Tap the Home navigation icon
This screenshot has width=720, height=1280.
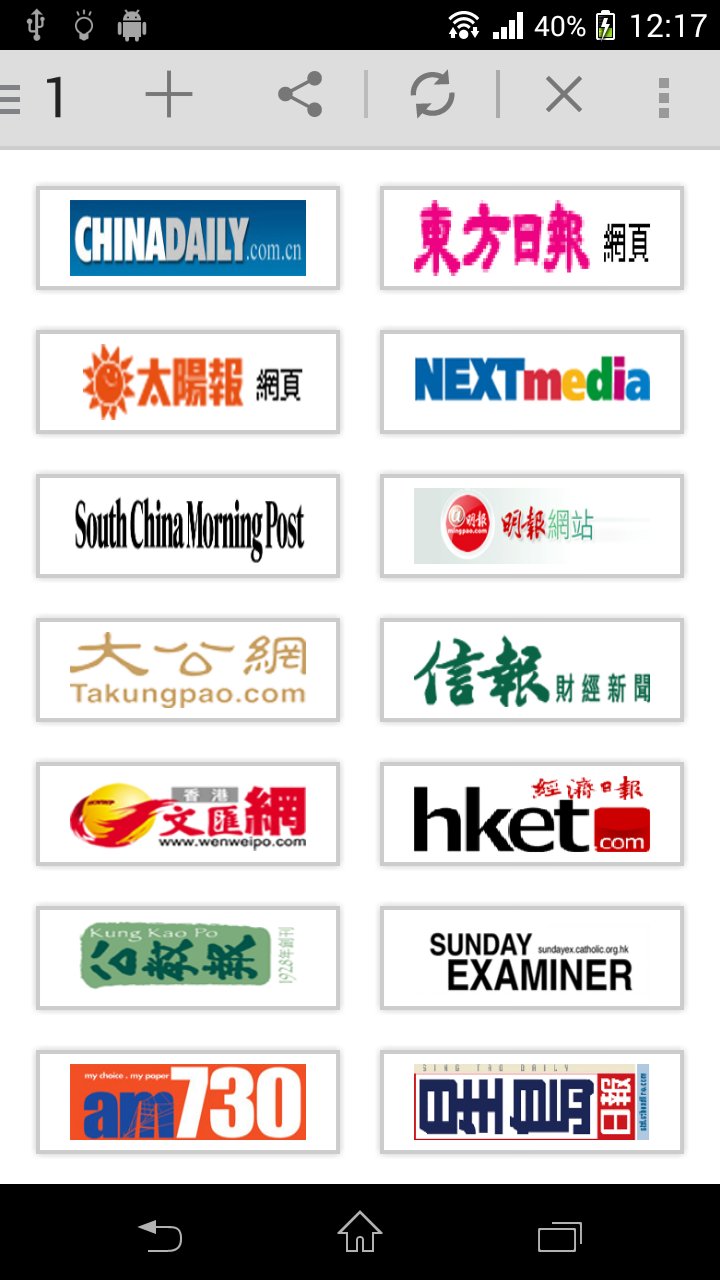[x=359, y=1236]
